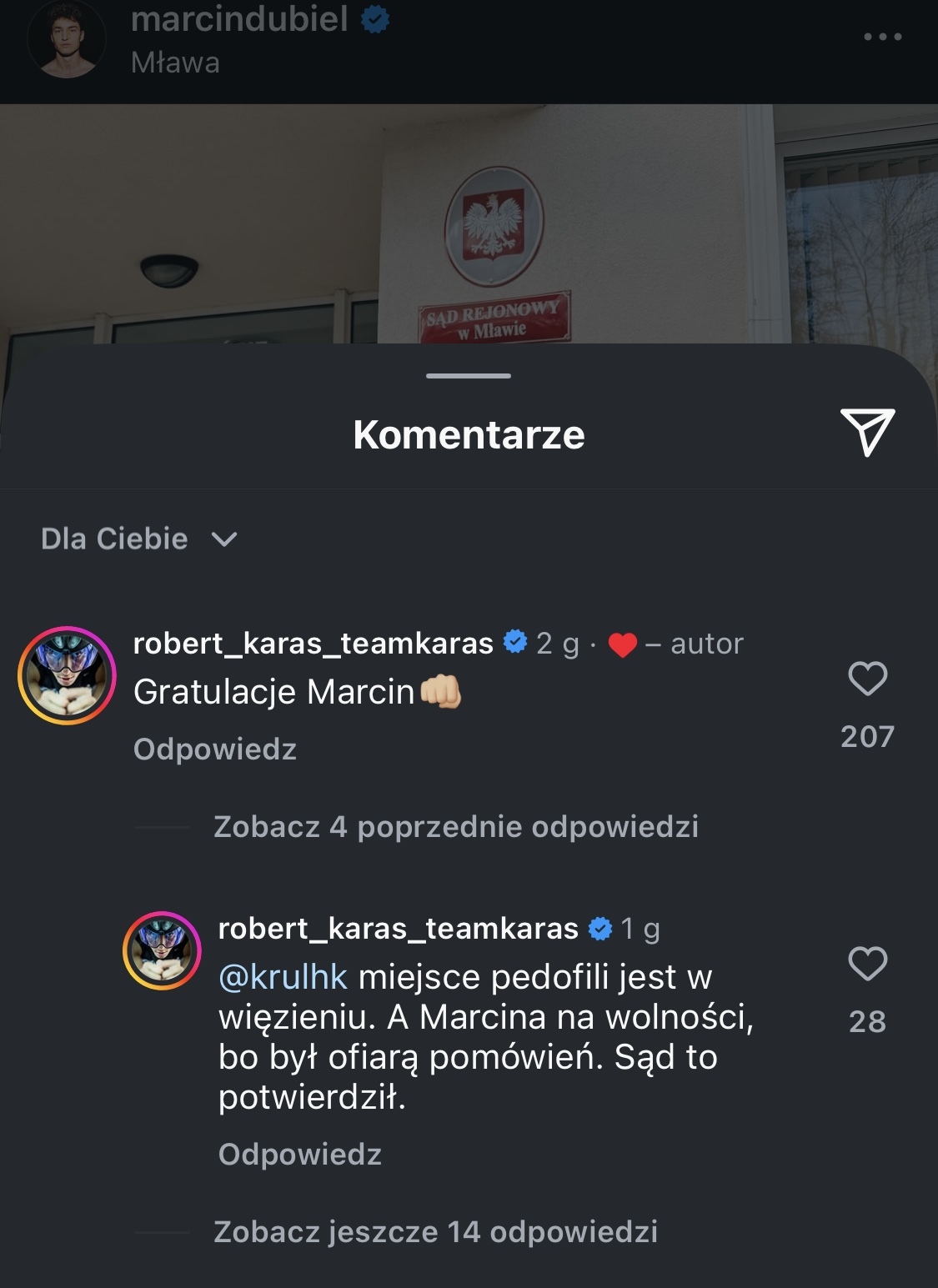
Task: Open marcindubiel's profile from the post header
Action: coord(239,18)
